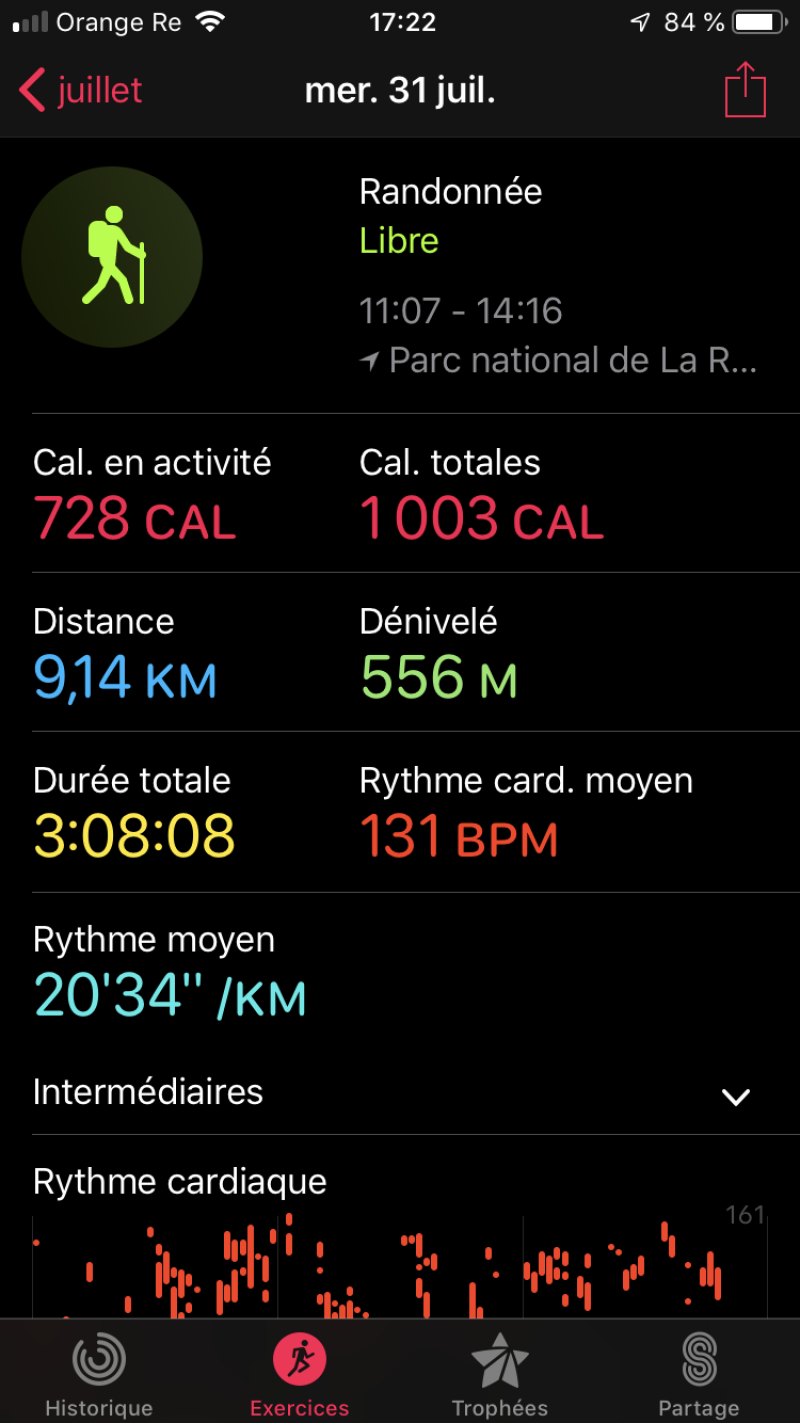
Task: Go back to juillet
Action: 80,91
